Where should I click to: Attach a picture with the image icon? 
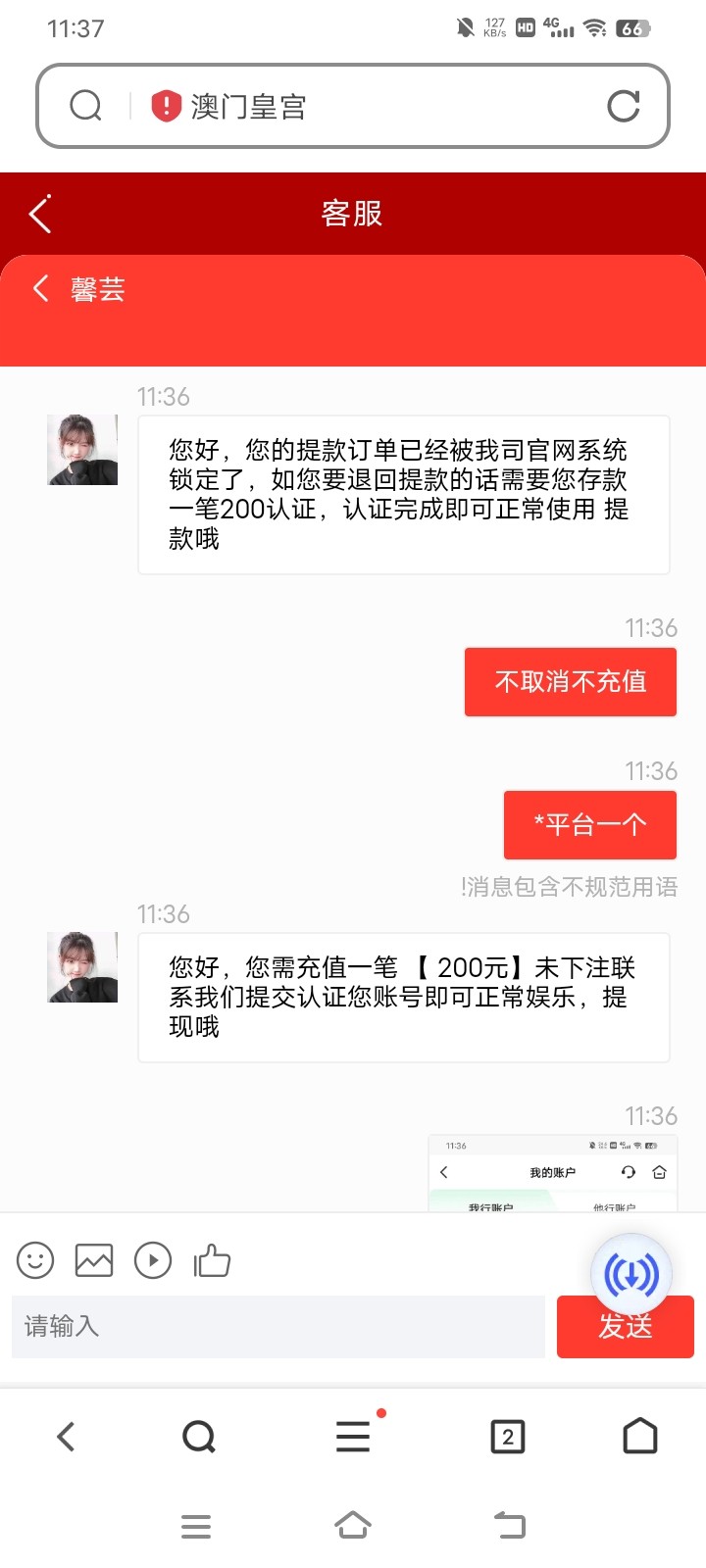point(94,1260)
